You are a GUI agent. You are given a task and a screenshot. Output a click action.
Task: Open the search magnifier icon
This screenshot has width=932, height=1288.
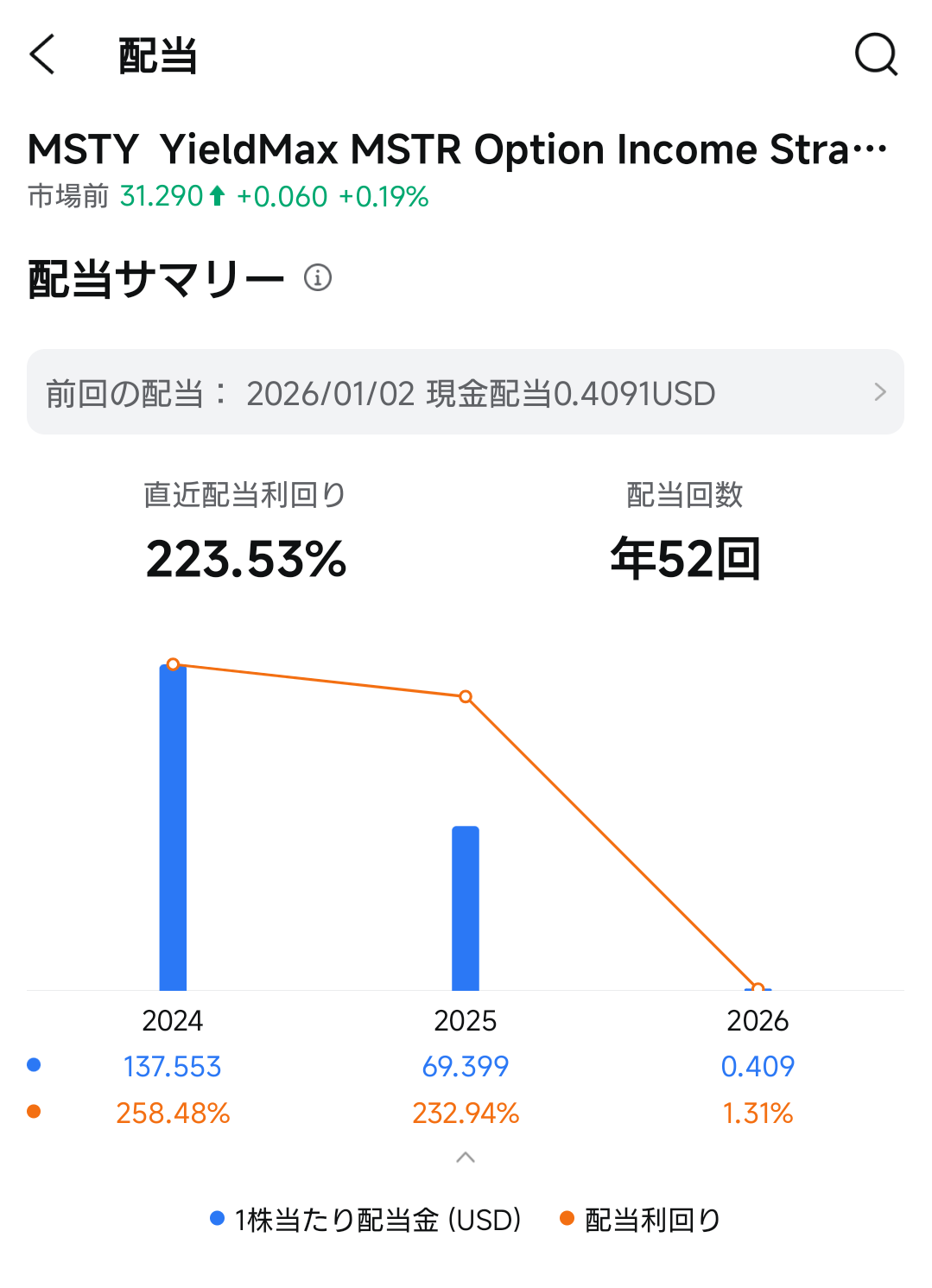[876, 55]
